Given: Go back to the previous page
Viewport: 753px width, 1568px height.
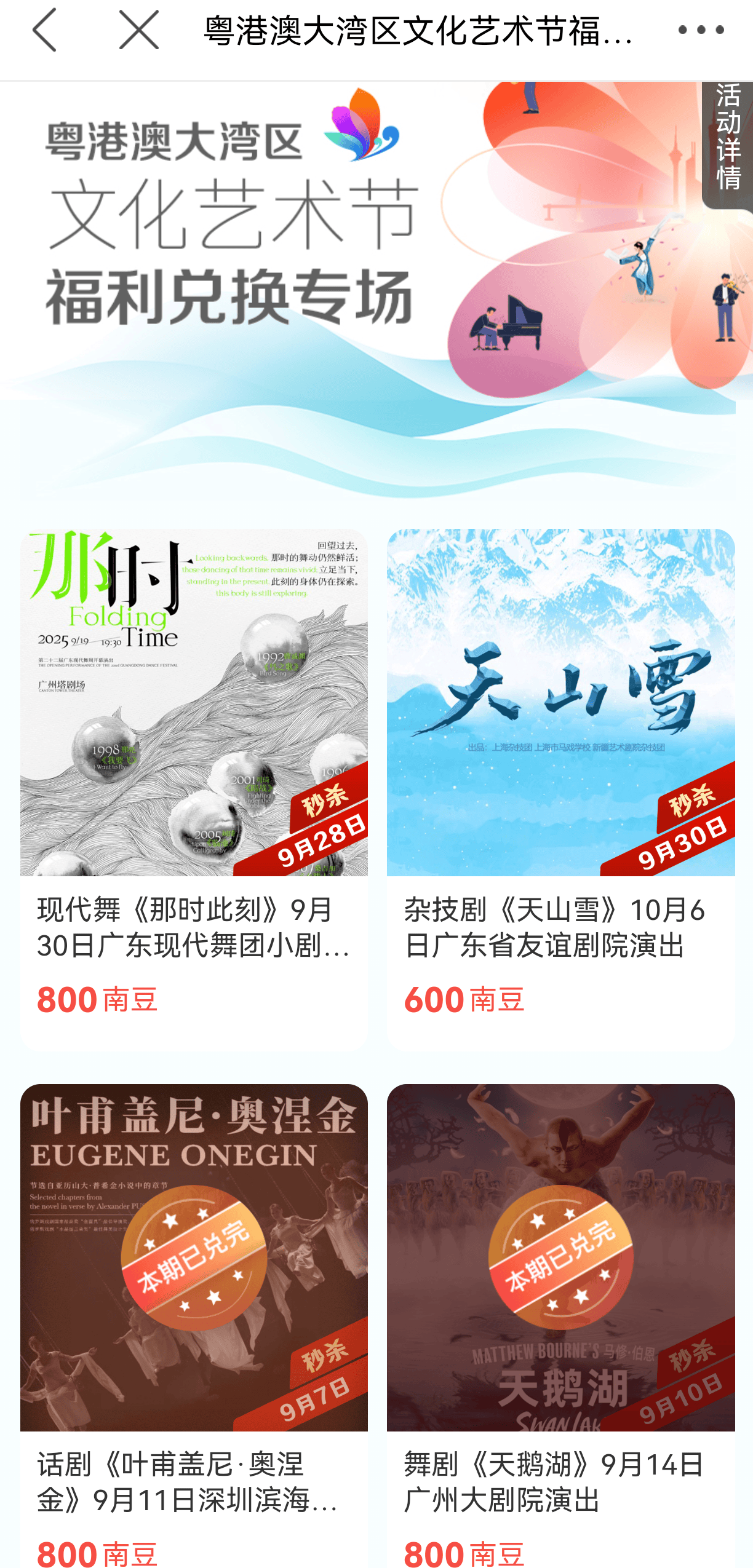Looking at the screenshot, I should (44, 30).
